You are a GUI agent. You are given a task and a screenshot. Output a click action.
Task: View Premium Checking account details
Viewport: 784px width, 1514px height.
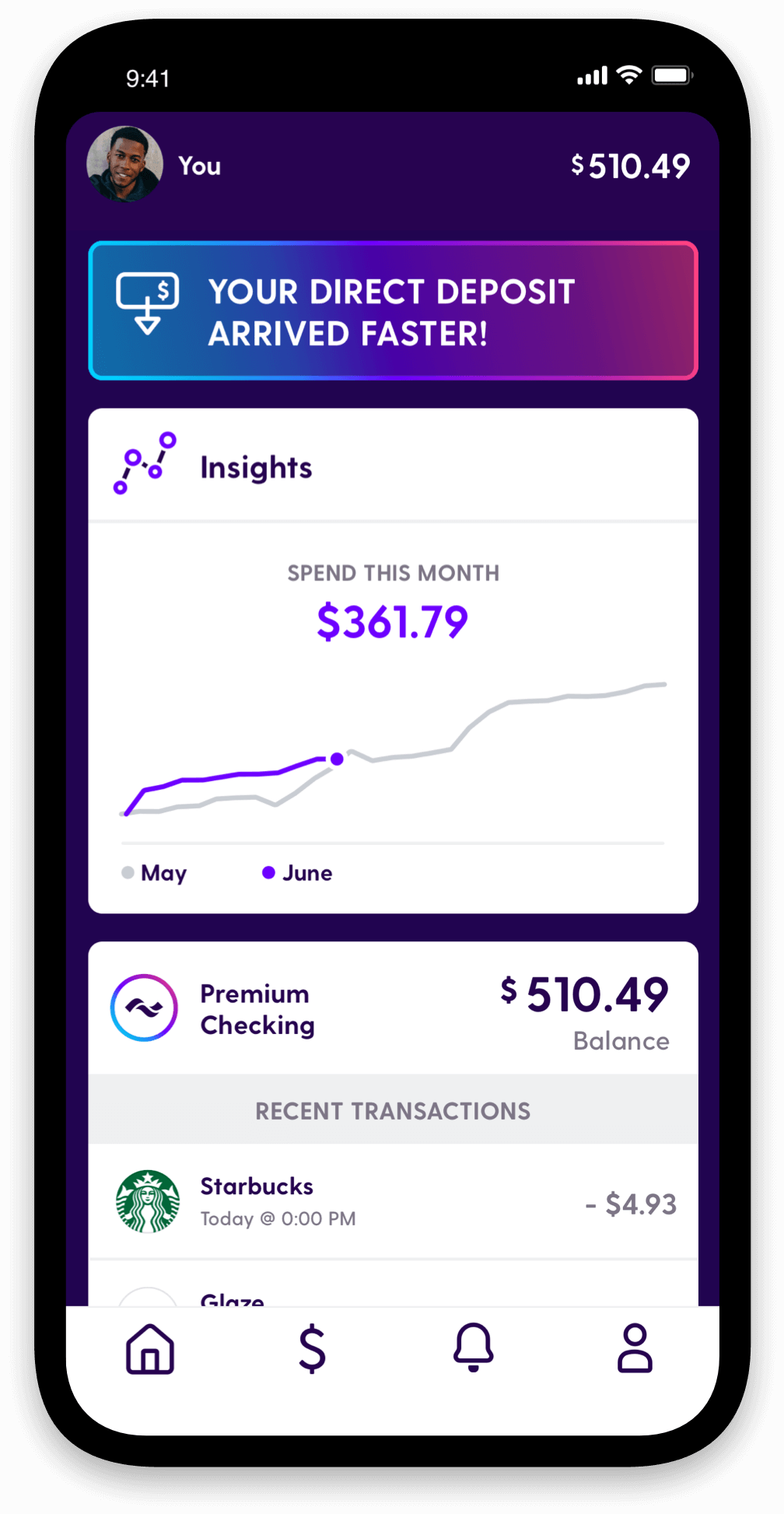[393, 1008]
